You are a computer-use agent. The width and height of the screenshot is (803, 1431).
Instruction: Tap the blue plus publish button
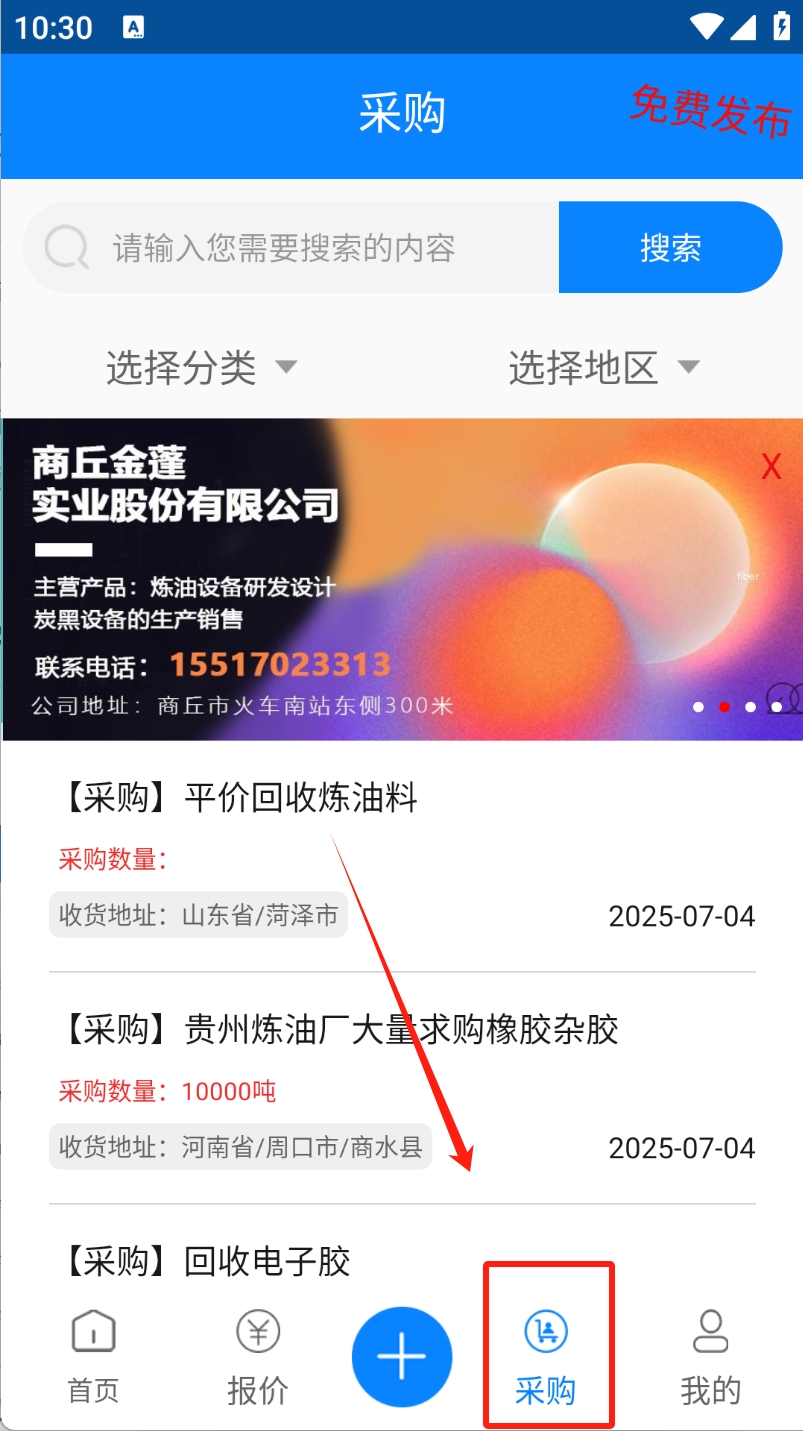(402, 1357)
